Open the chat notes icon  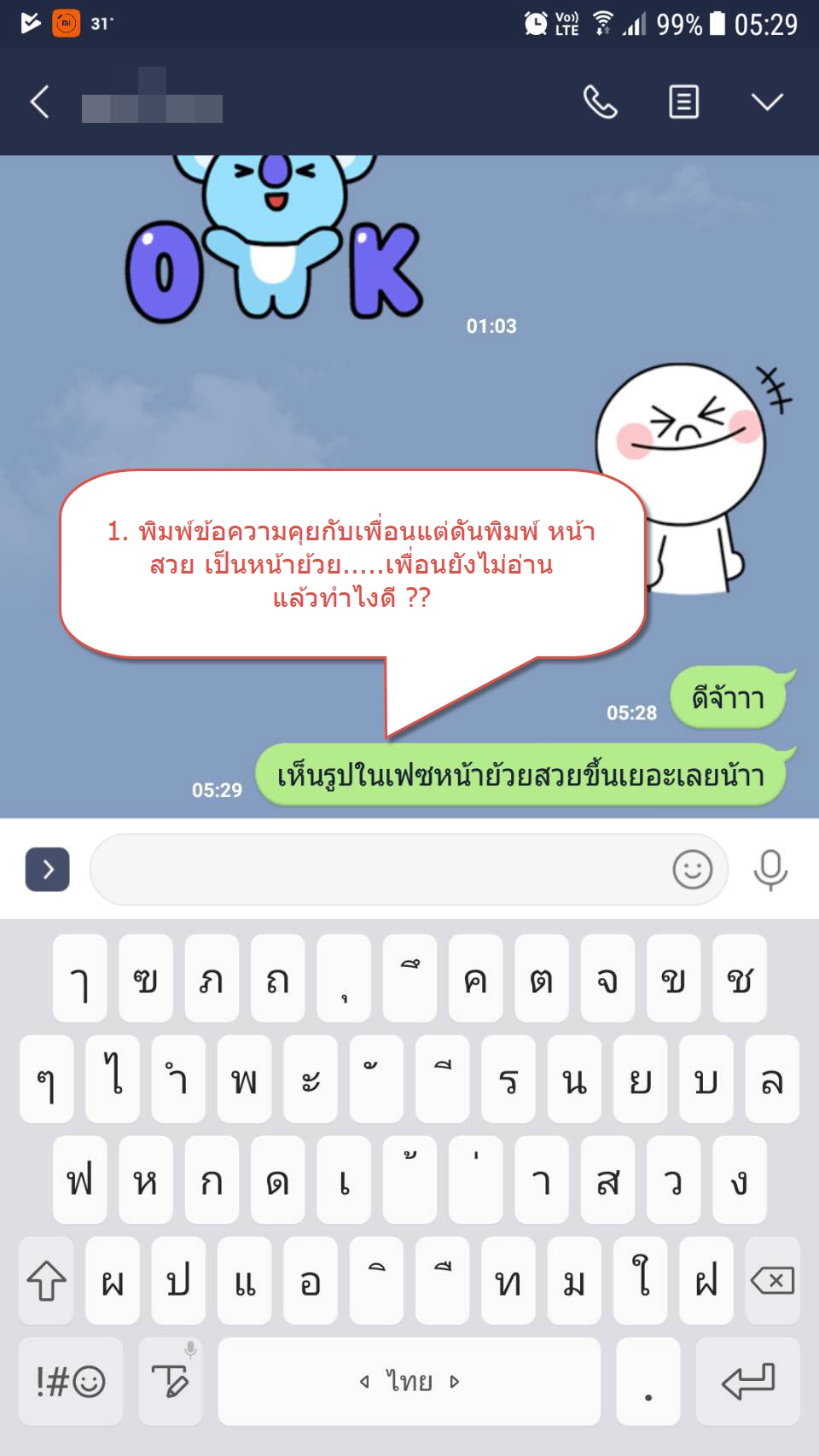pyautogui.click(x=683, y=102)
